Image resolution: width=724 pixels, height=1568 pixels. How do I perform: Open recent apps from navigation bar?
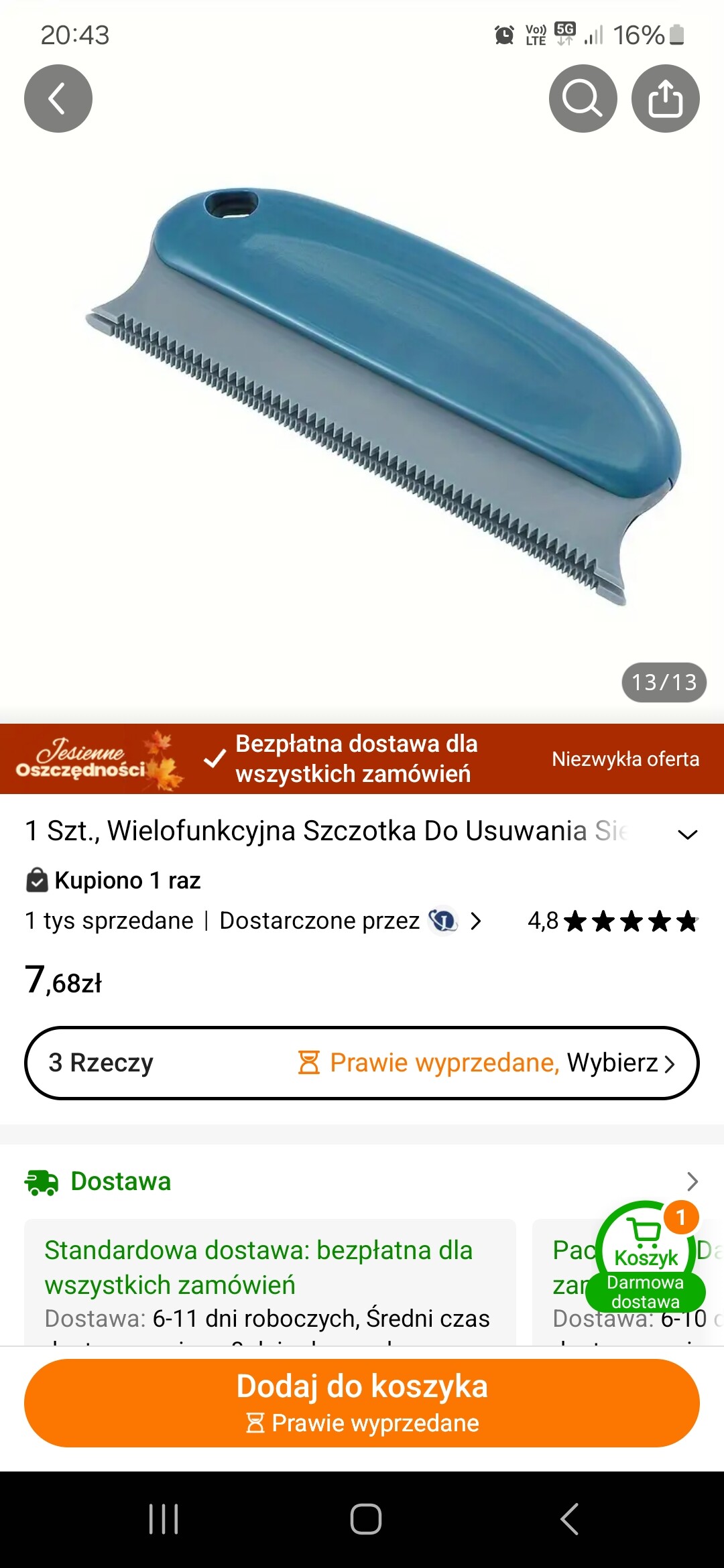point(164,1519)
